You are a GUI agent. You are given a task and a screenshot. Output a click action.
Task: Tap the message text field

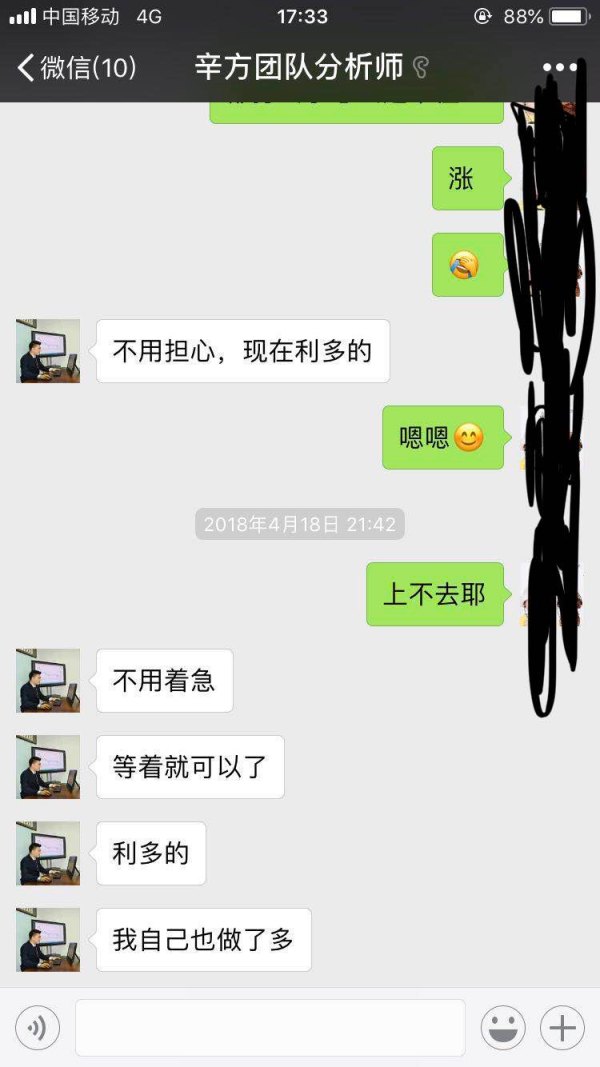point(270,1027)
